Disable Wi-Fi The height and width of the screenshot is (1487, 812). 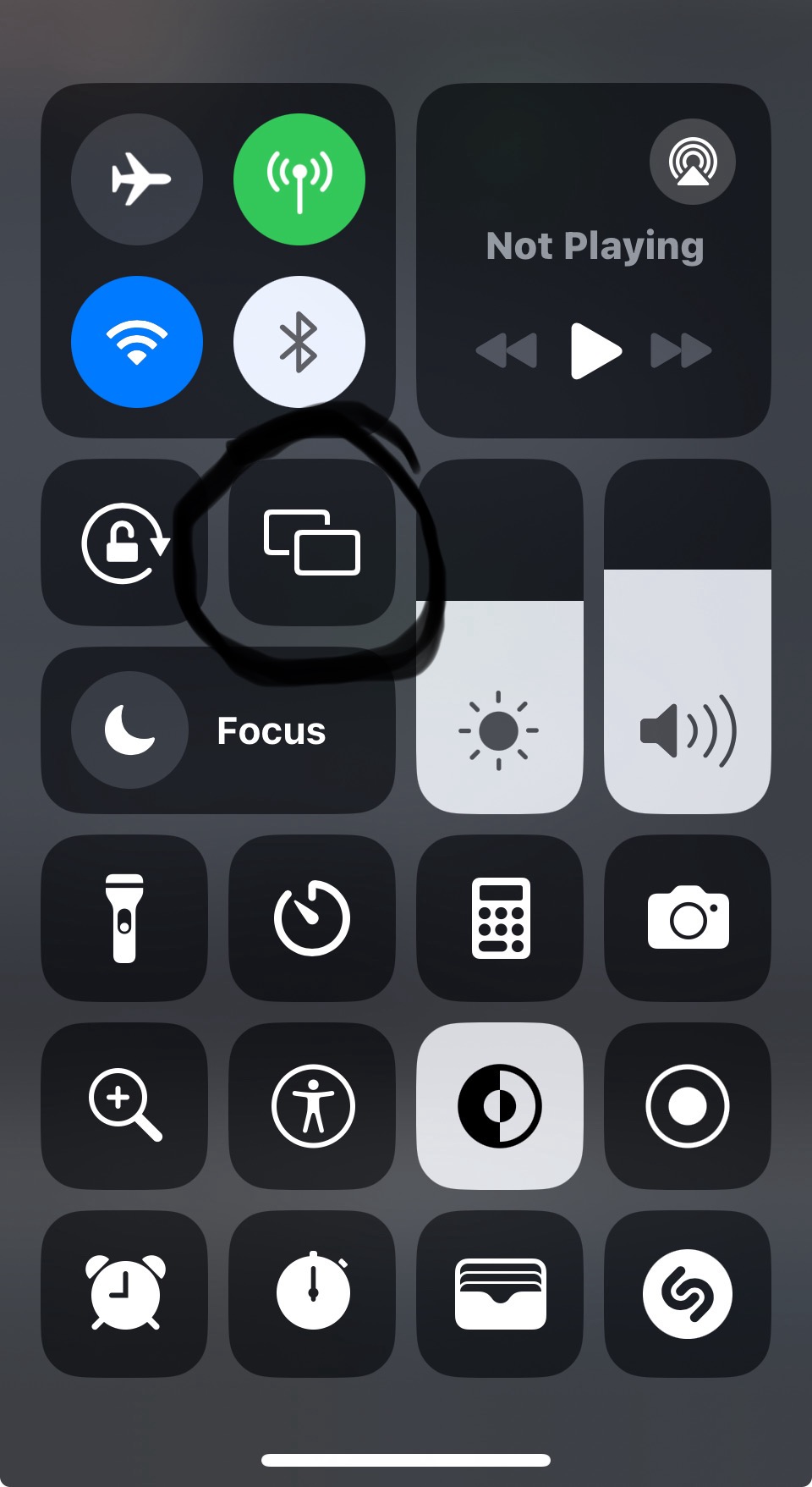click(x=137, y=342)
